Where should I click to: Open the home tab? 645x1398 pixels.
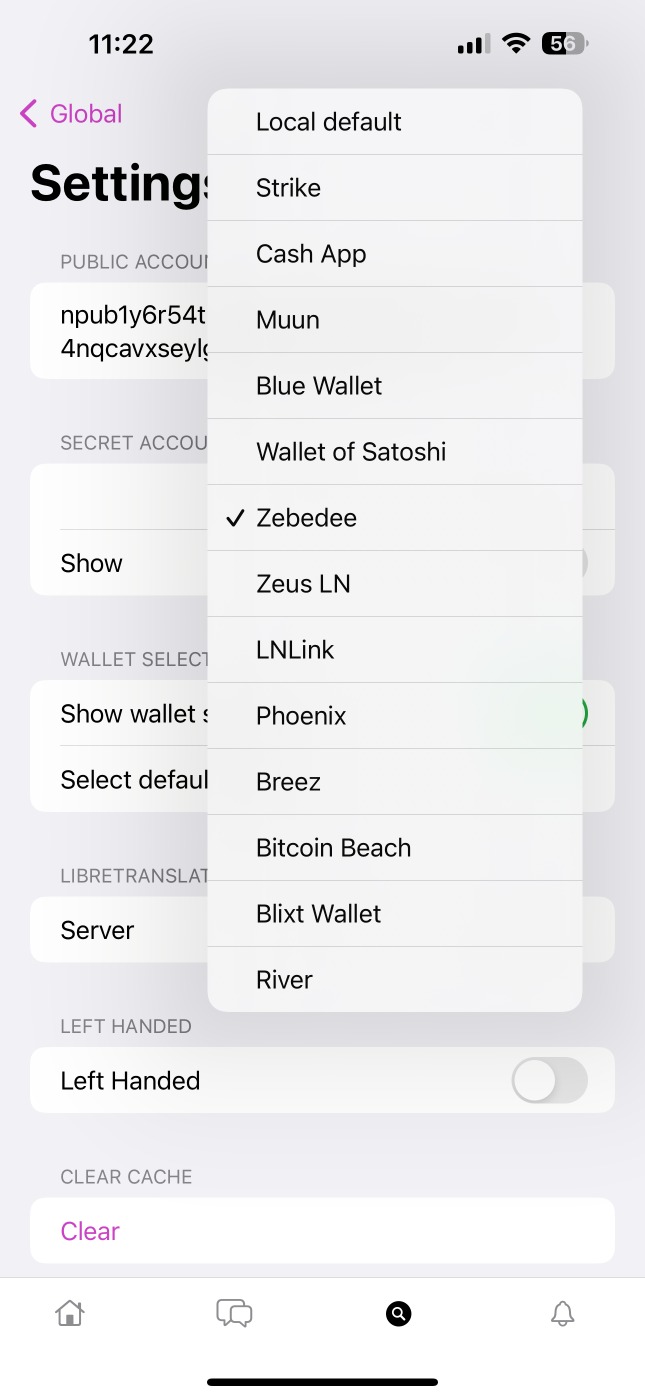coord(70,1313)
